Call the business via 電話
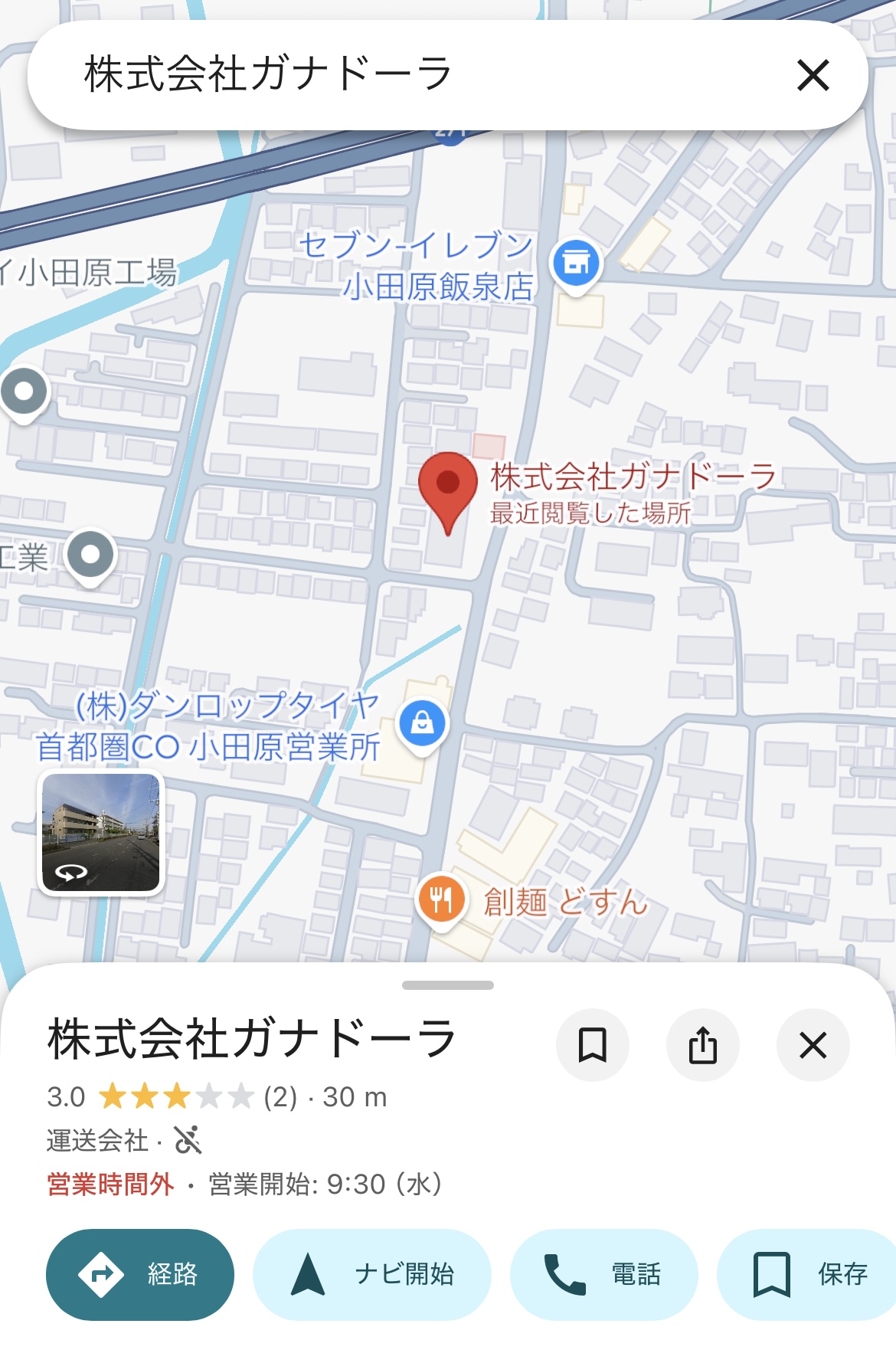Image resolution: width=896 pixels, height=1363 pixels. 603,1274
